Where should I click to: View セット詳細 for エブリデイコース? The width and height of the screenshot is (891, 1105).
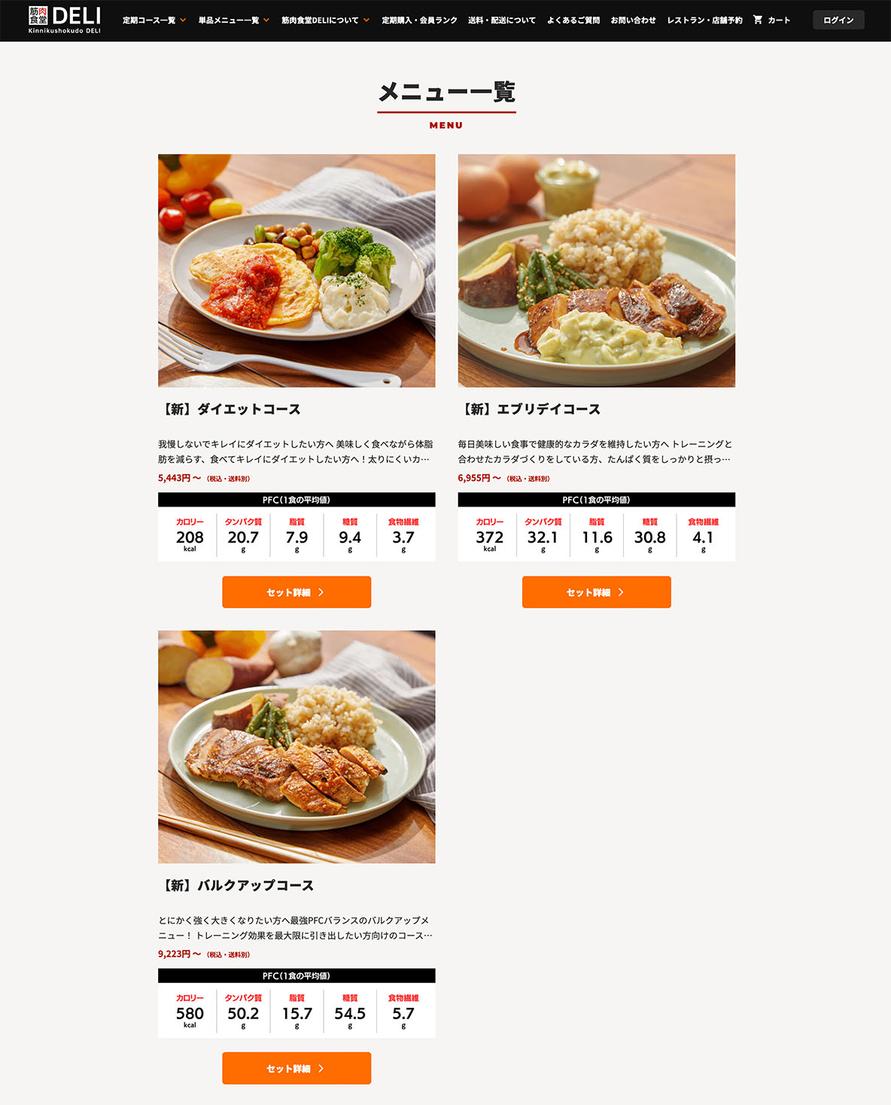[x=596, y=592]
